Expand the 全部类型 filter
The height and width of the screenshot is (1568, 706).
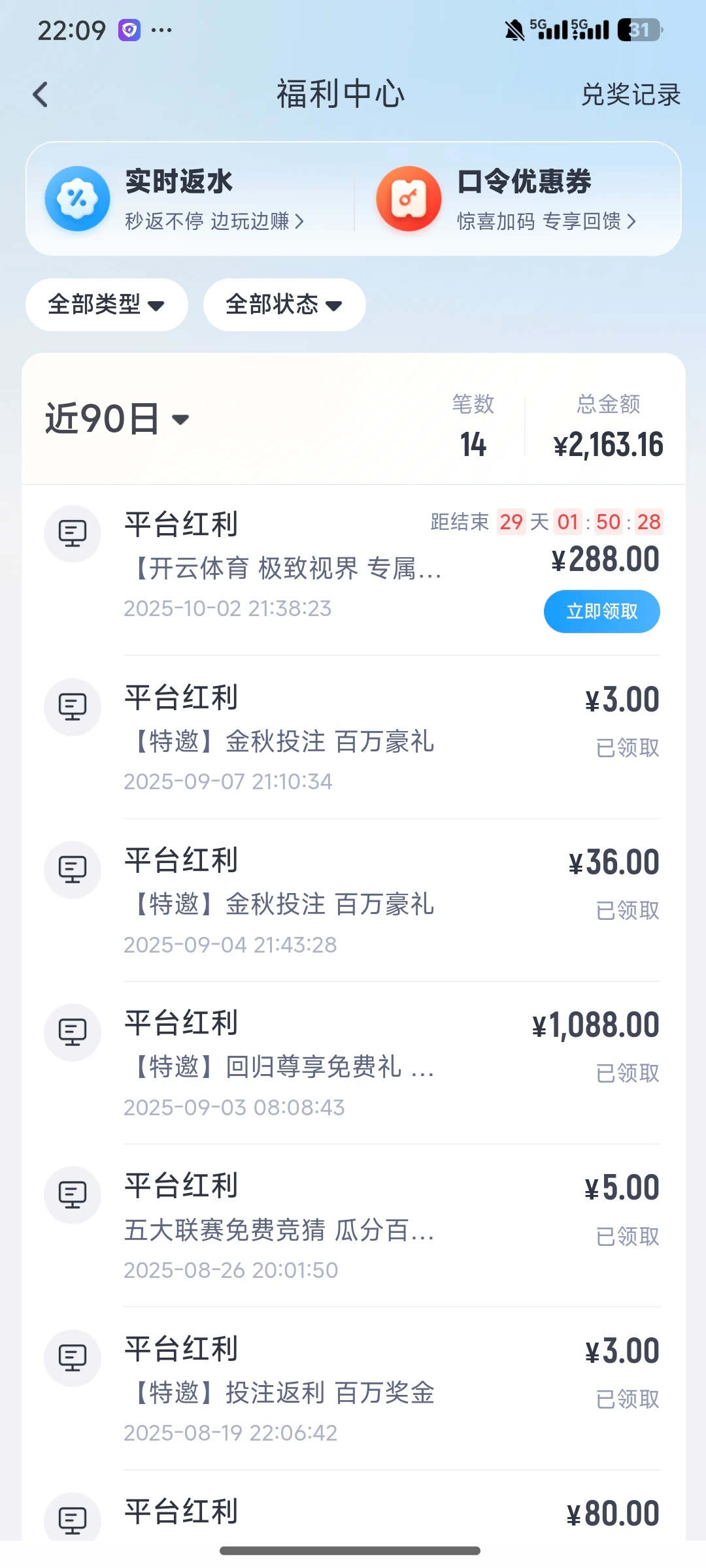point(107,304)
